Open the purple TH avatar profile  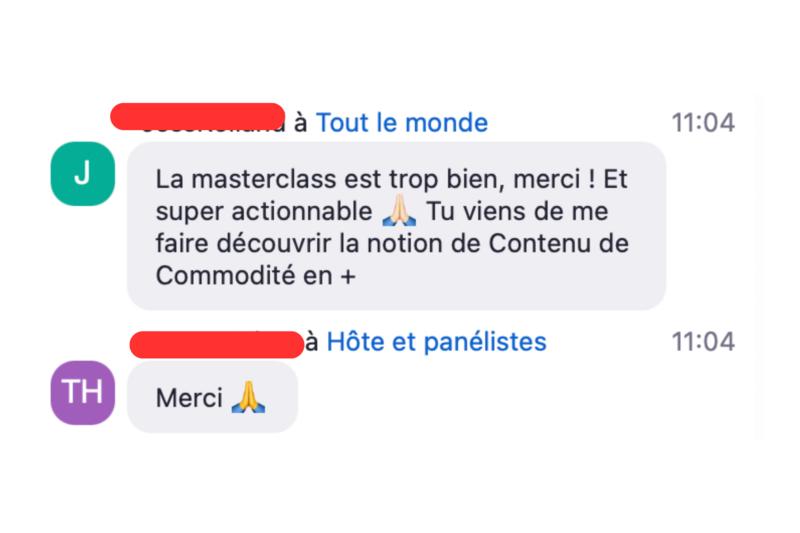pos(82,392)
